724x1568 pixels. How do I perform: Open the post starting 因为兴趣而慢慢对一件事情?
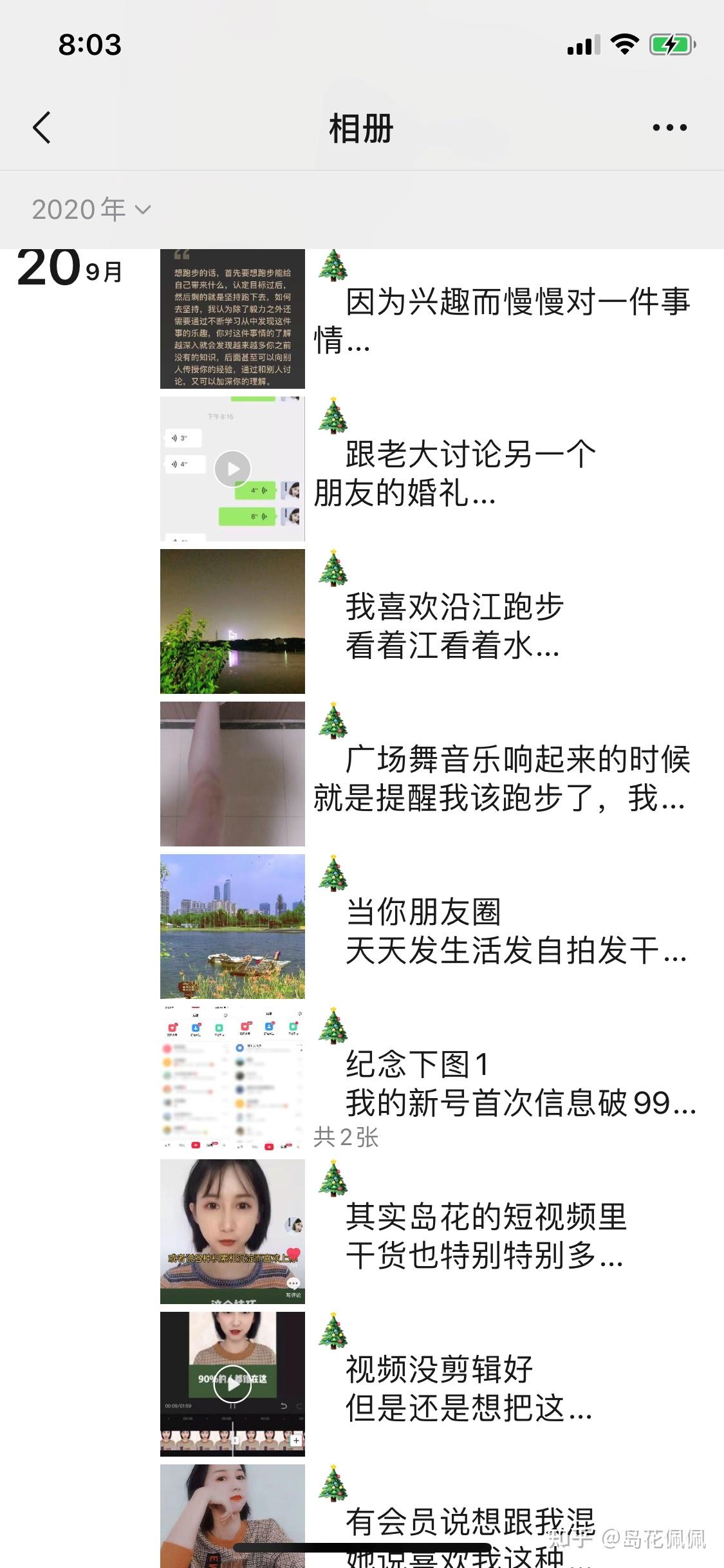pos(502,320)
